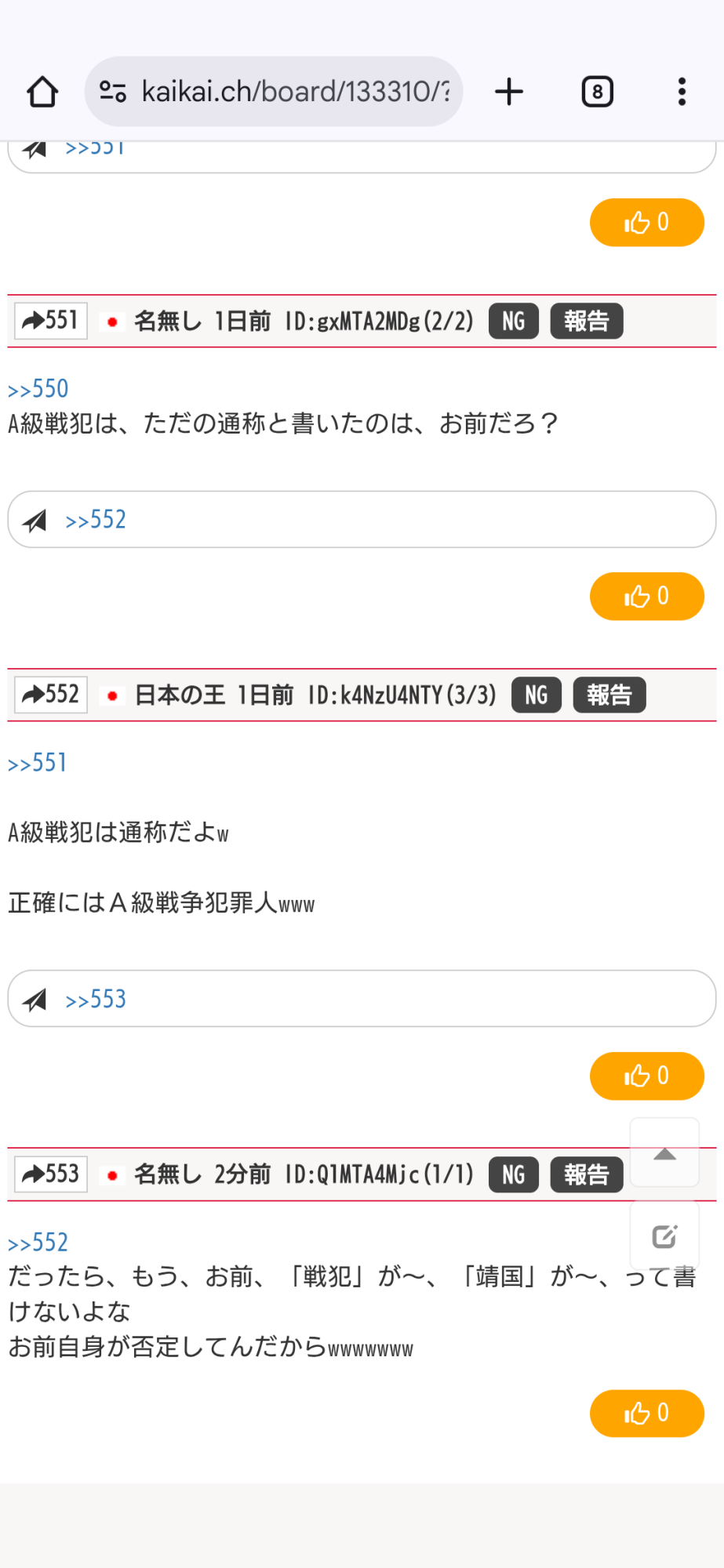
Task: Open a new browser tab
Action: coord(509,92)
